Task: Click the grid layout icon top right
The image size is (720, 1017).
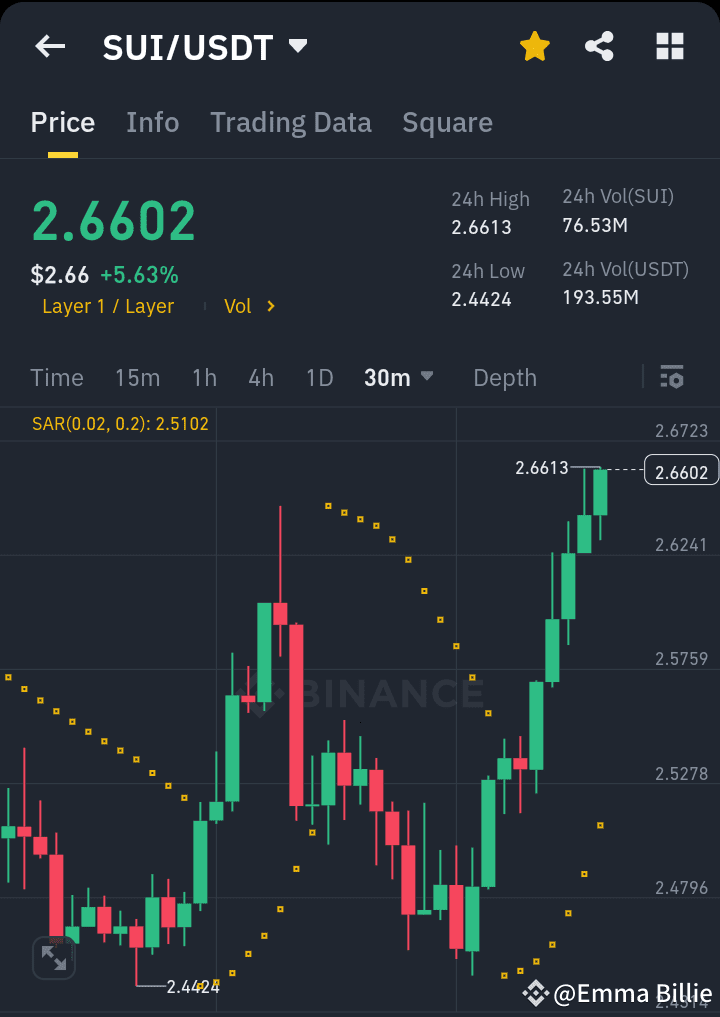Action: 668,46
